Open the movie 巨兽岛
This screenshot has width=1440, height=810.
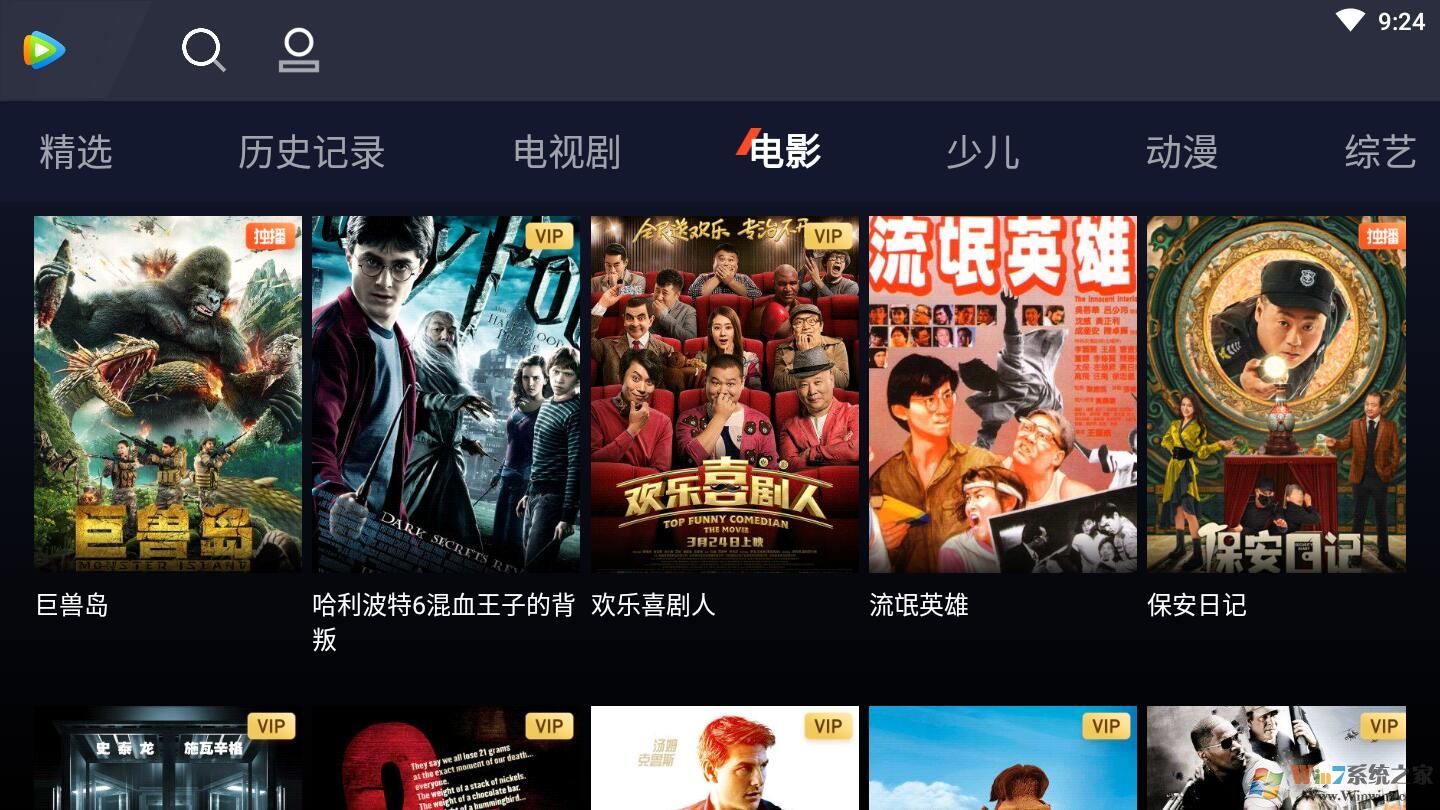click(x=168, y=394)
